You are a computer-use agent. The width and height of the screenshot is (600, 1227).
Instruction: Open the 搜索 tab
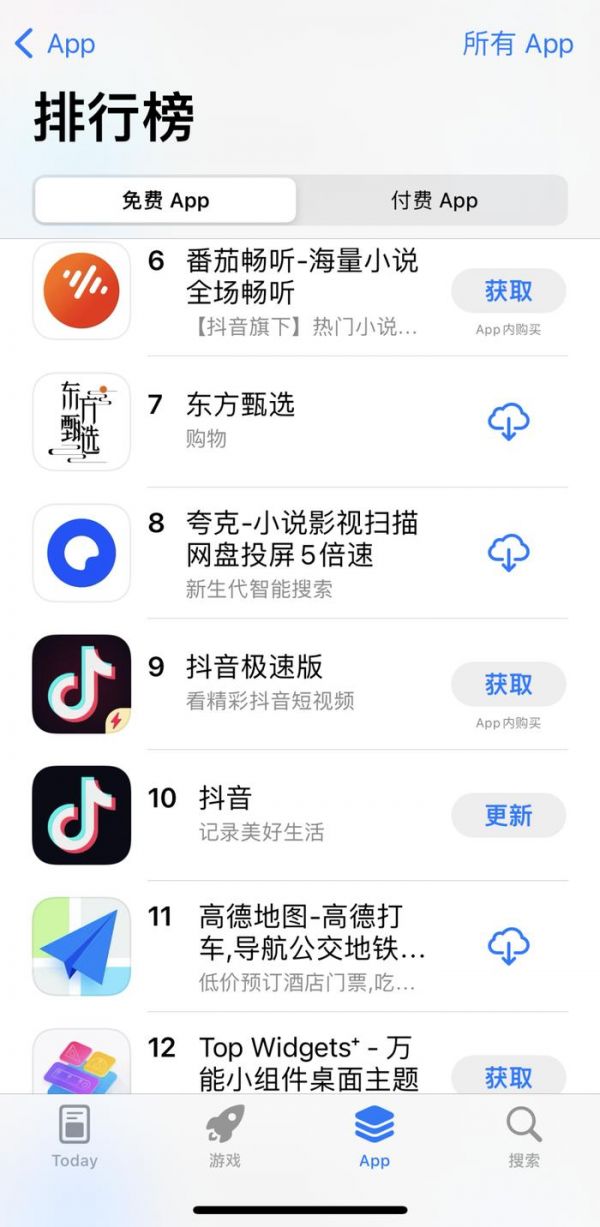(524, 1136)
